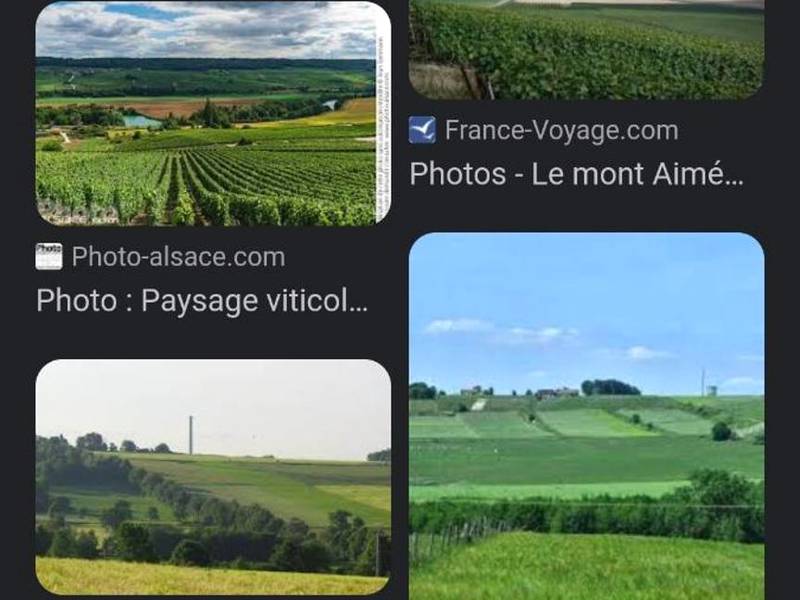800x600 pixels.
Task: Open the Photo-alsace.com vineyard landscape image
Action: [213, 113]
